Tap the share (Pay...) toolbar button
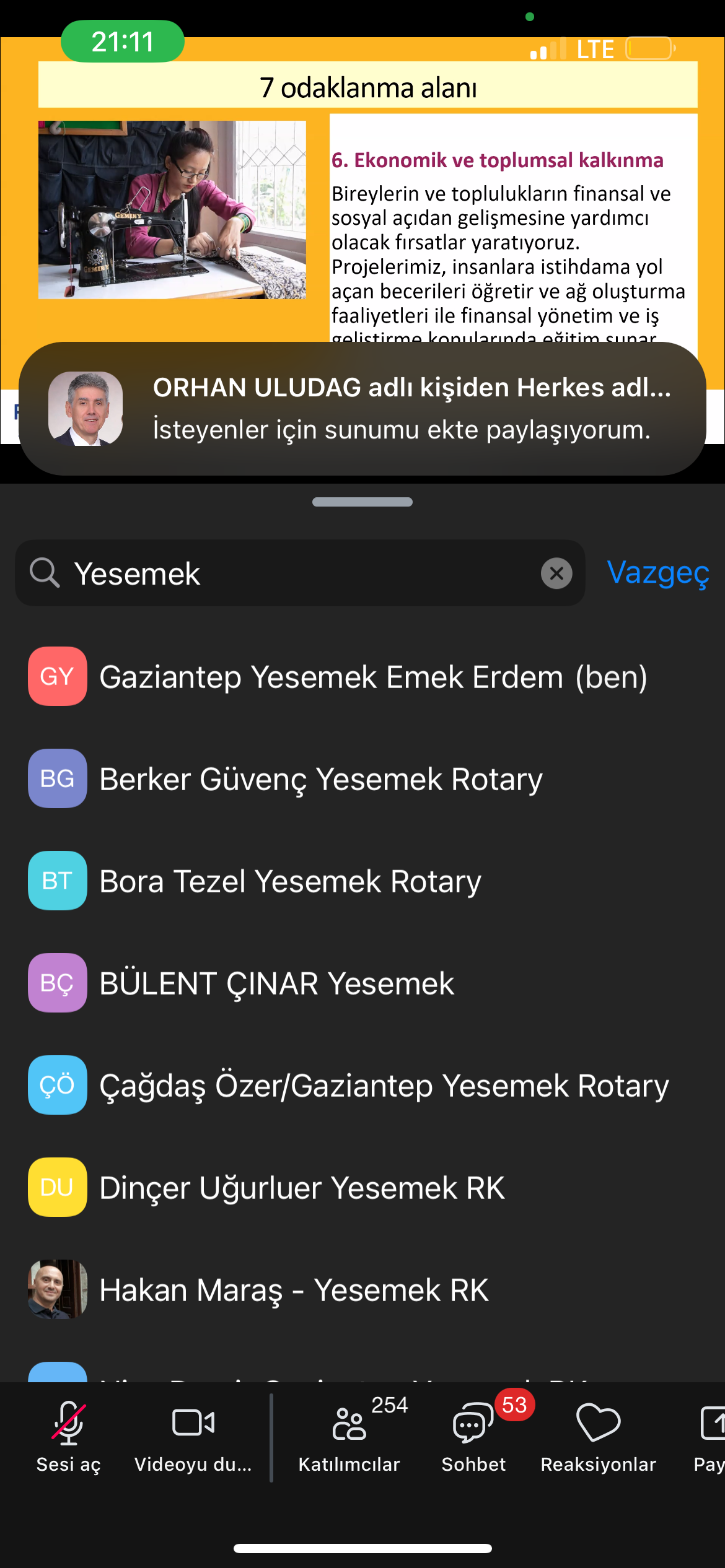The height and width of the screenshot is (1568, 725). point(710,1437)
